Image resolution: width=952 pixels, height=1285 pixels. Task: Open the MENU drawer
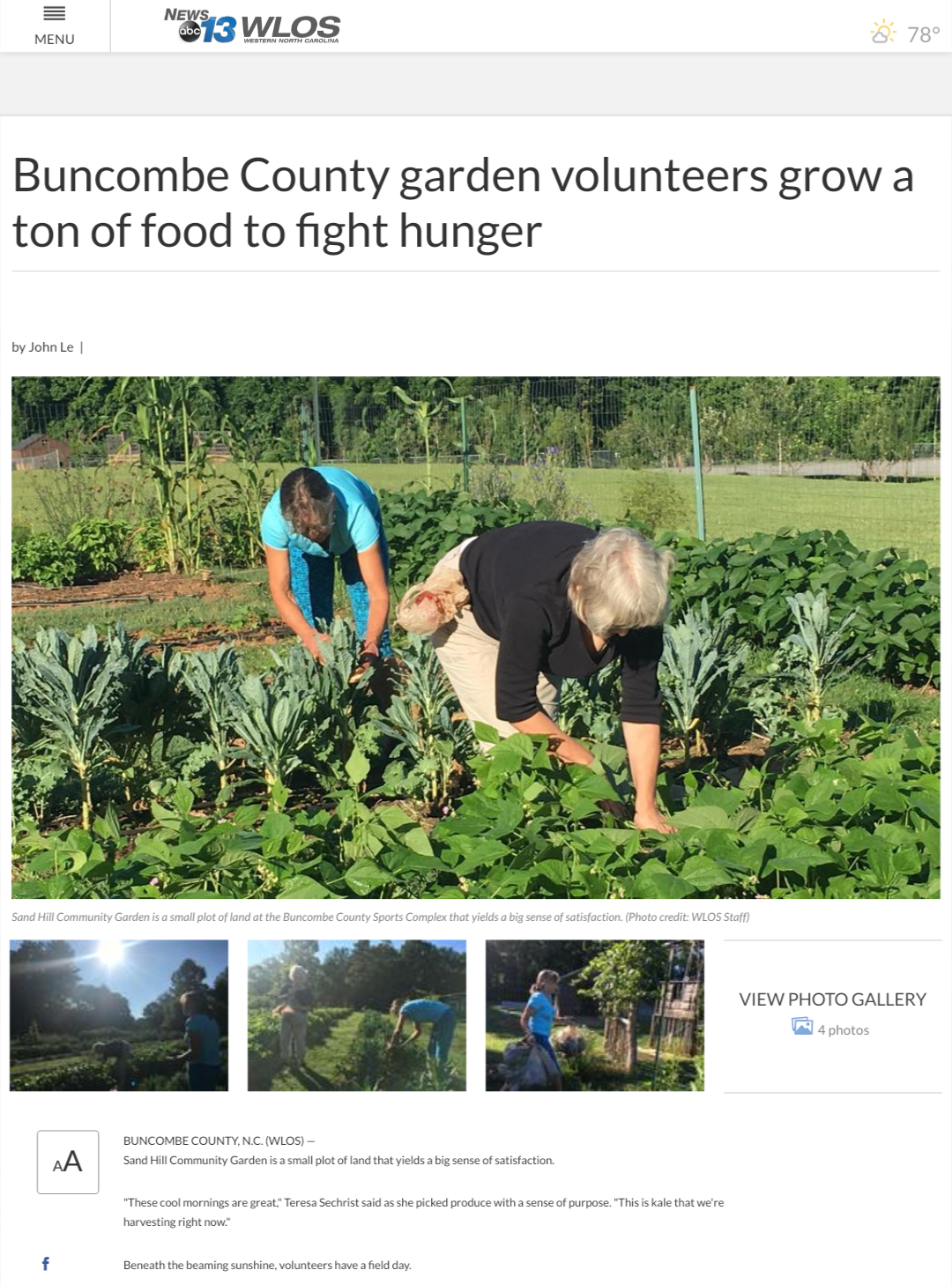click(x=55, y=26)
